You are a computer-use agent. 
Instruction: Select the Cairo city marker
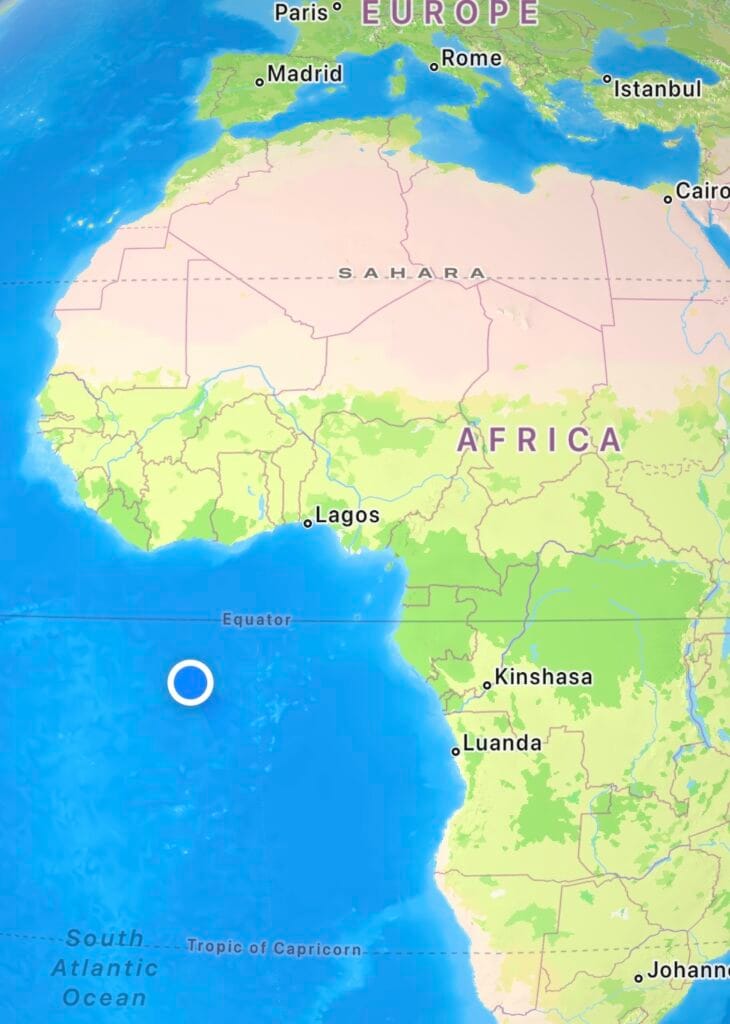click(668, 199)
